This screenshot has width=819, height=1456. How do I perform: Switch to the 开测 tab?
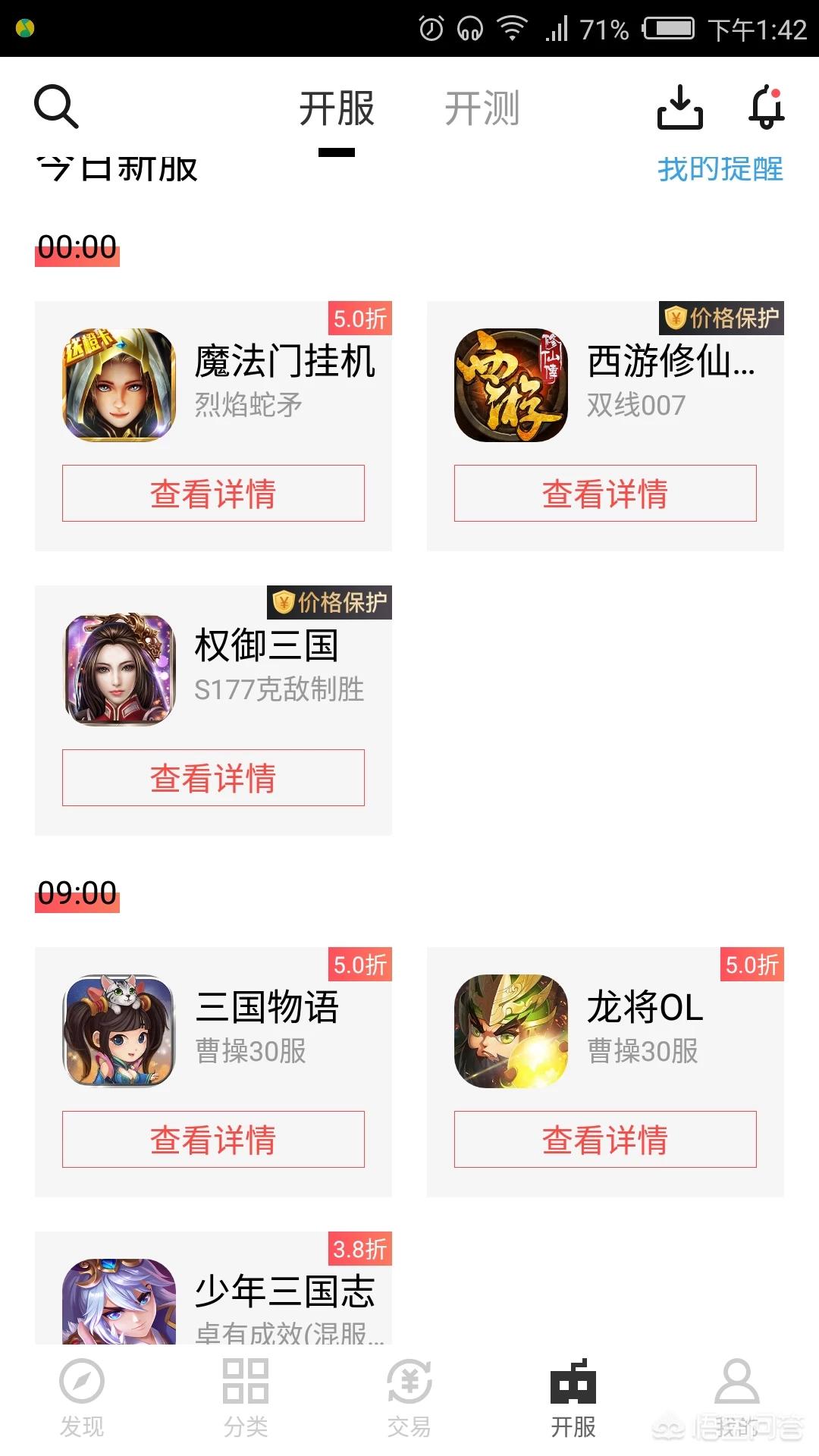pos(482,108)
